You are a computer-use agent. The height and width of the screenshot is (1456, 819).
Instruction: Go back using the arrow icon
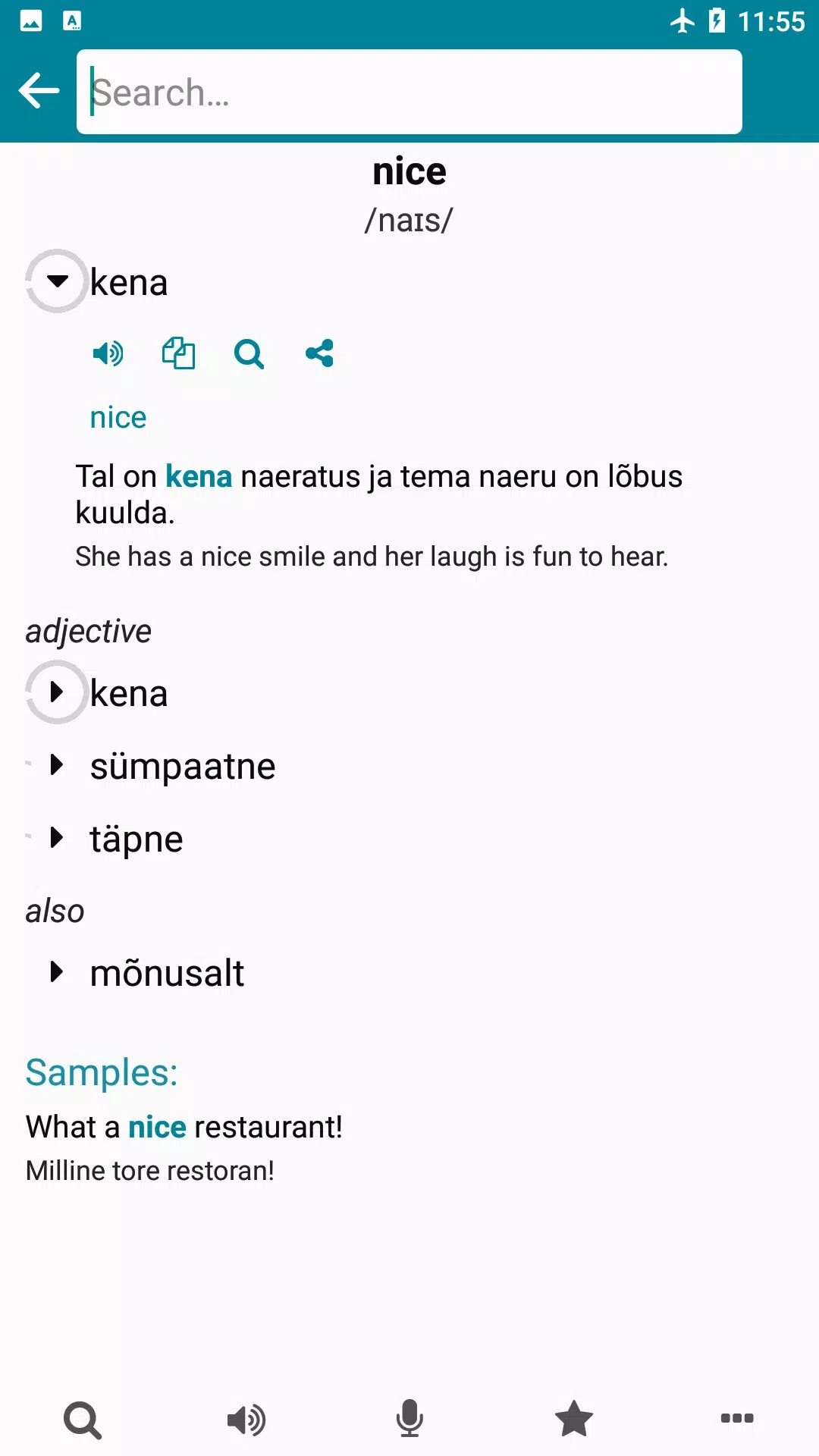point(39,91)
